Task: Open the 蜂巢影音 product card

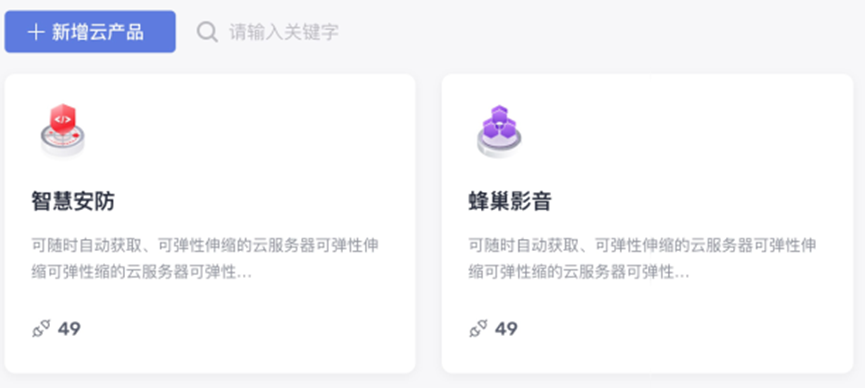Action: (647, 224)
